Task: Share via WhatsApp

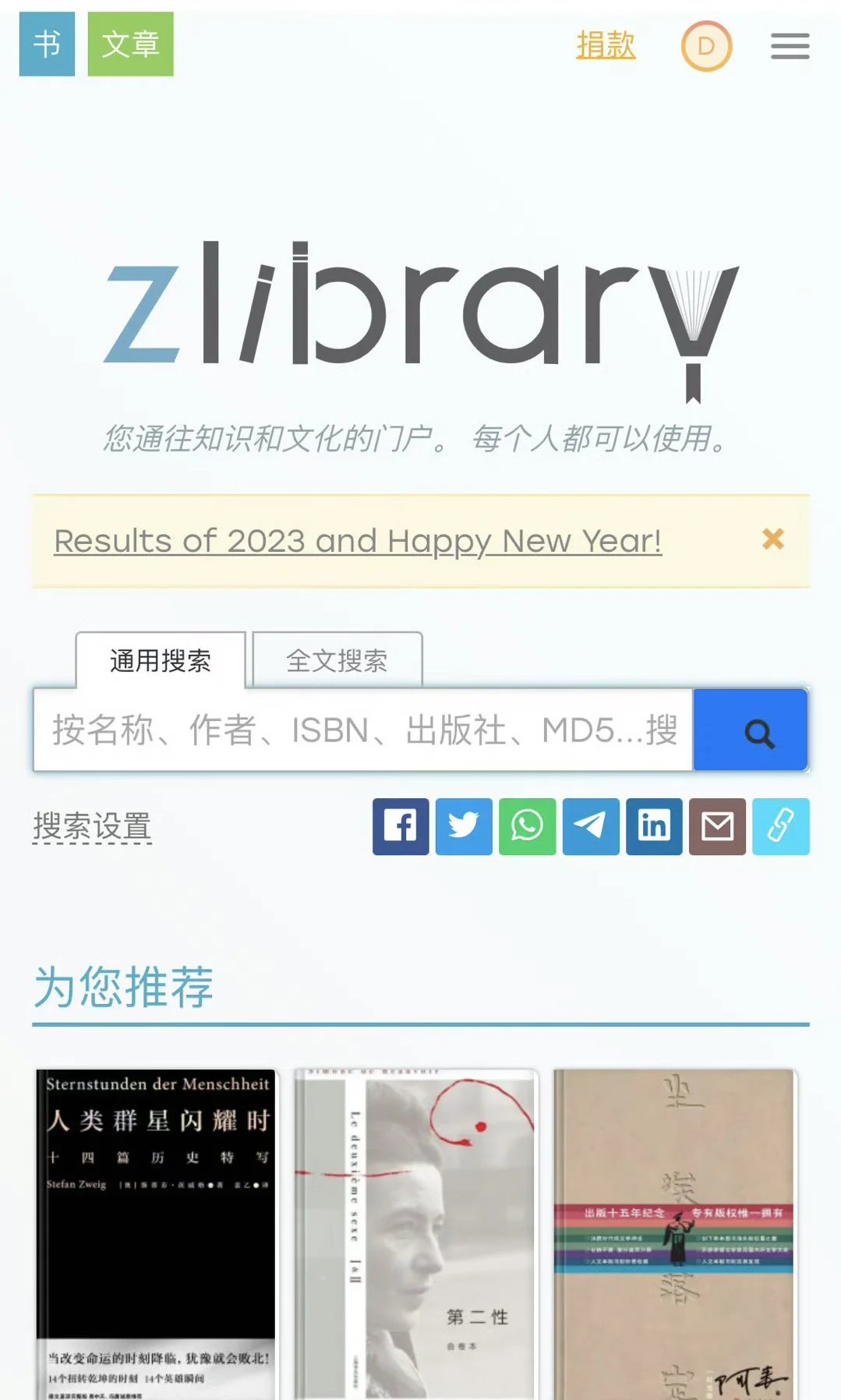Action: tap(527, 826)
